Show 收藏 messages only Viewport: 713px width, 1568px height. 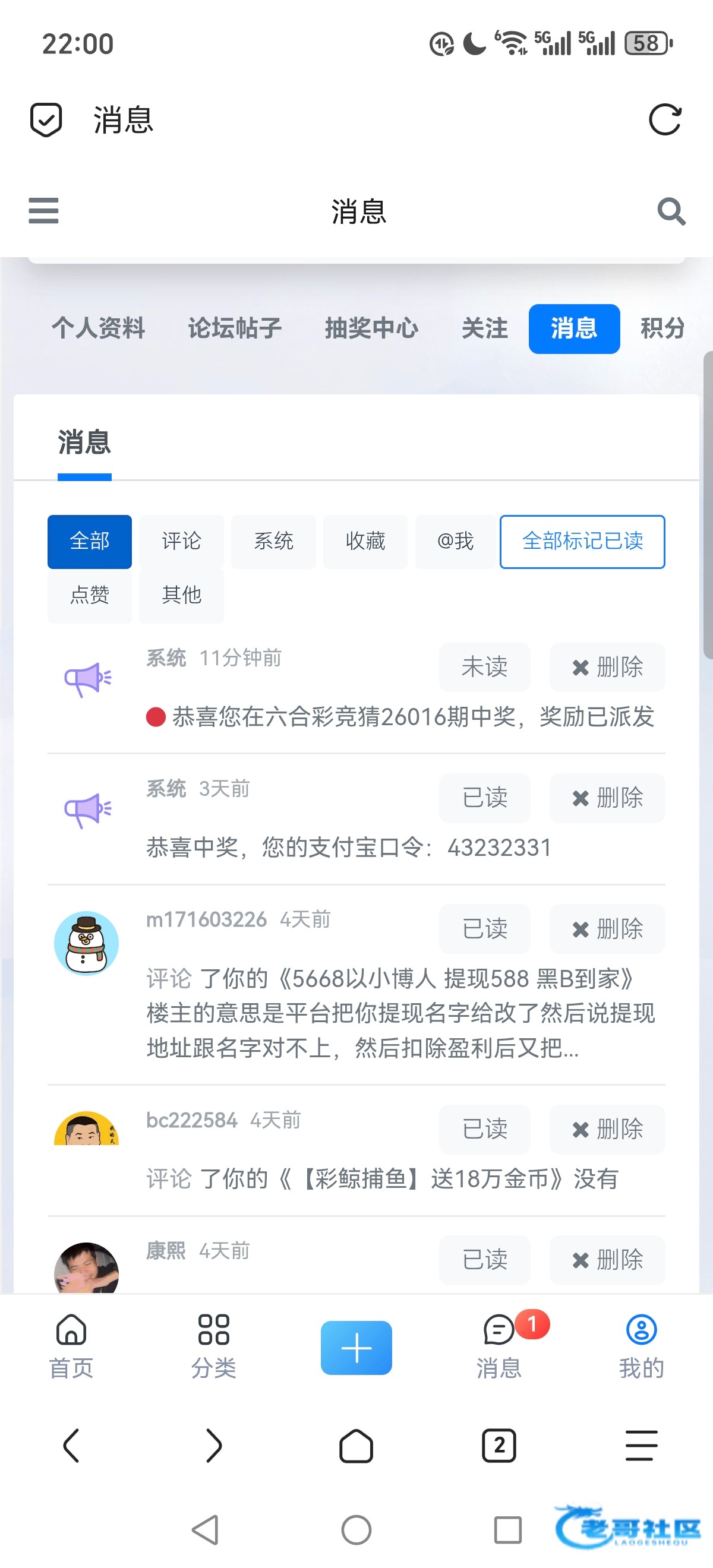[x=365, y=541]
